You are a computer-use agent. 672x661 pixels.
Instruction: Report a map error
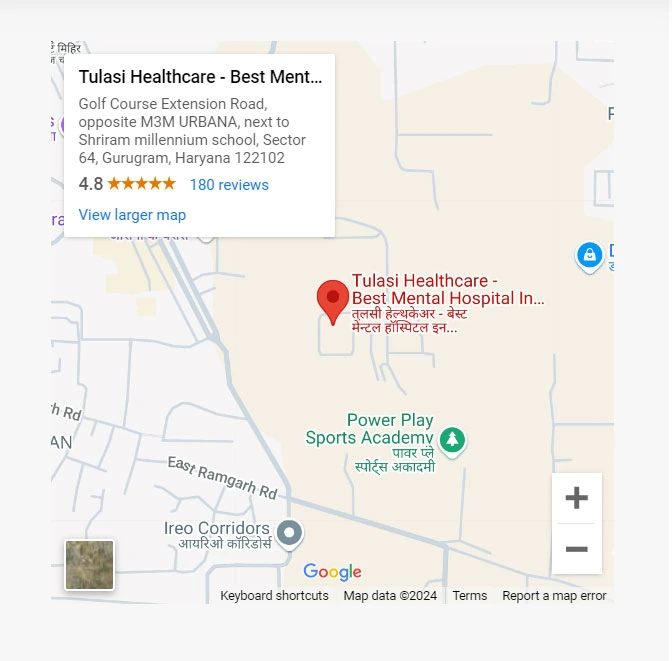click(x=554, y=596)
